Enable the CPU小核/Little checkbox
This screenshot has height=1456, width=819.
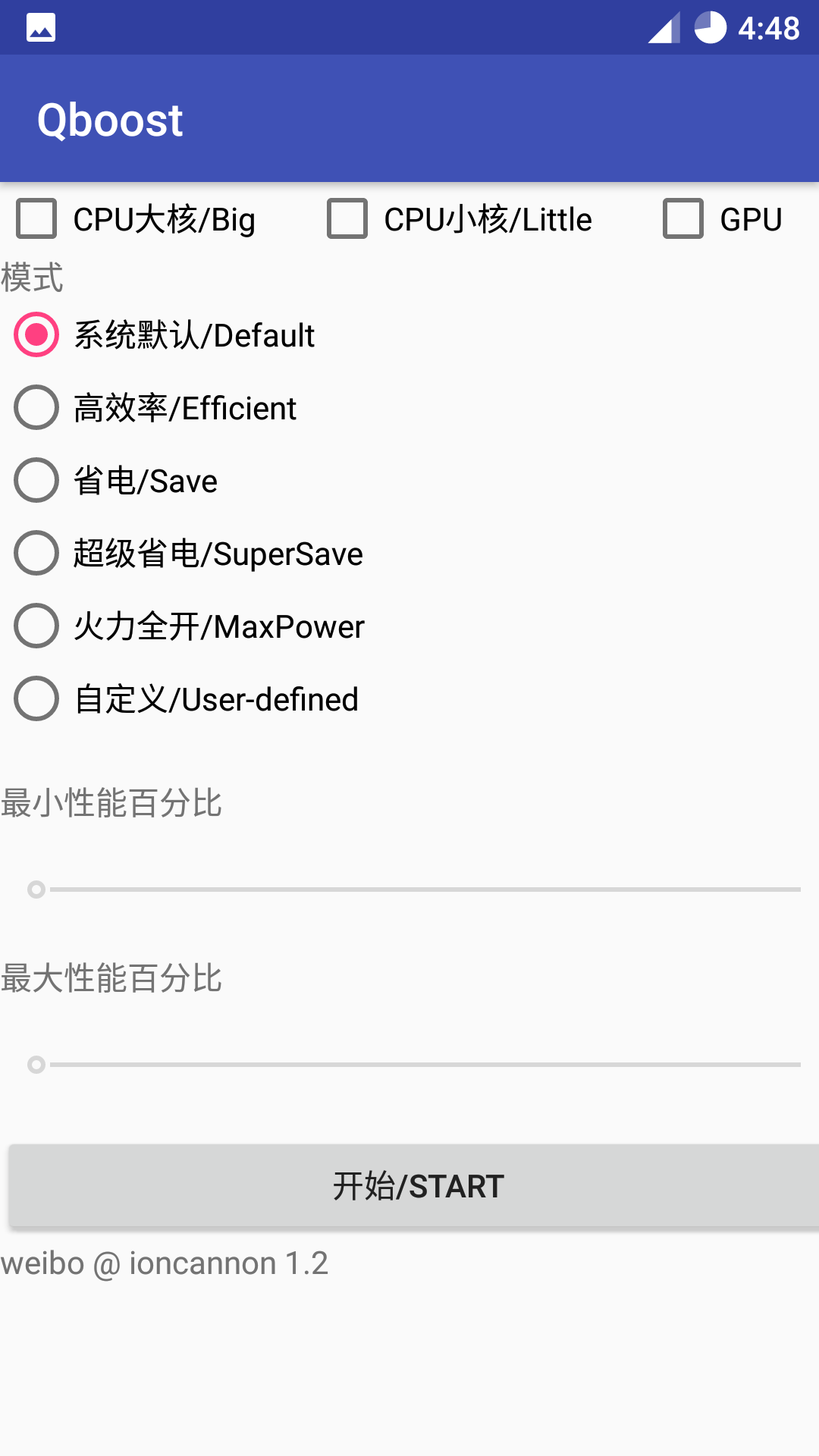pos(347,219)
